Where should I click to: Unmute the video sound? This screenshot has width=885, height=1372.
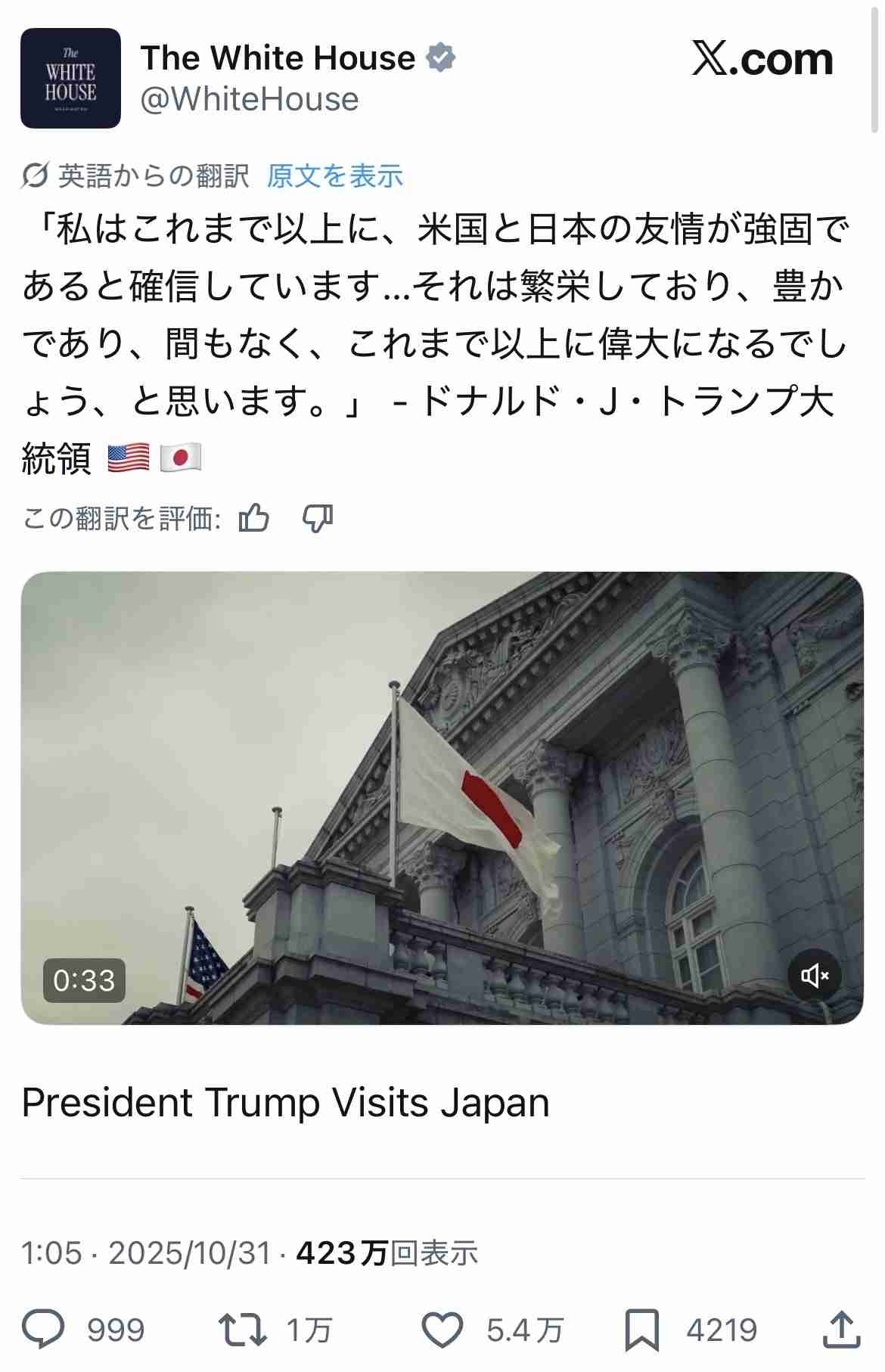click(x=815, y=976)
